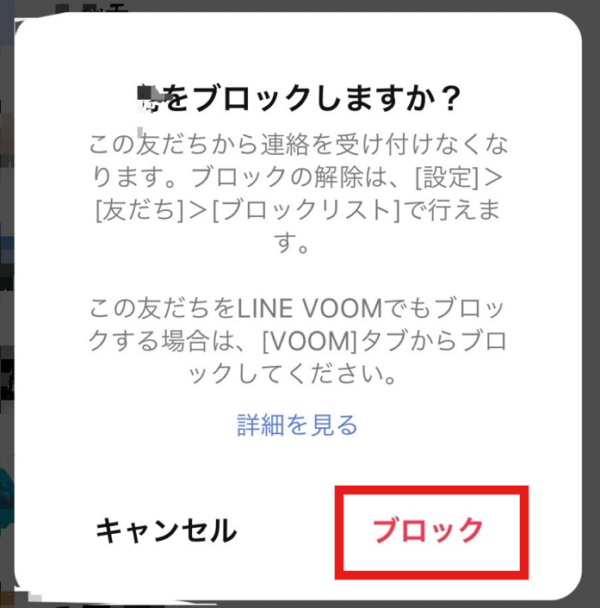Image resolution: width=600 pixels, height=608 pixels.
Task: Cancel the block dialog via キャンセル
Action: click(166, 530)
